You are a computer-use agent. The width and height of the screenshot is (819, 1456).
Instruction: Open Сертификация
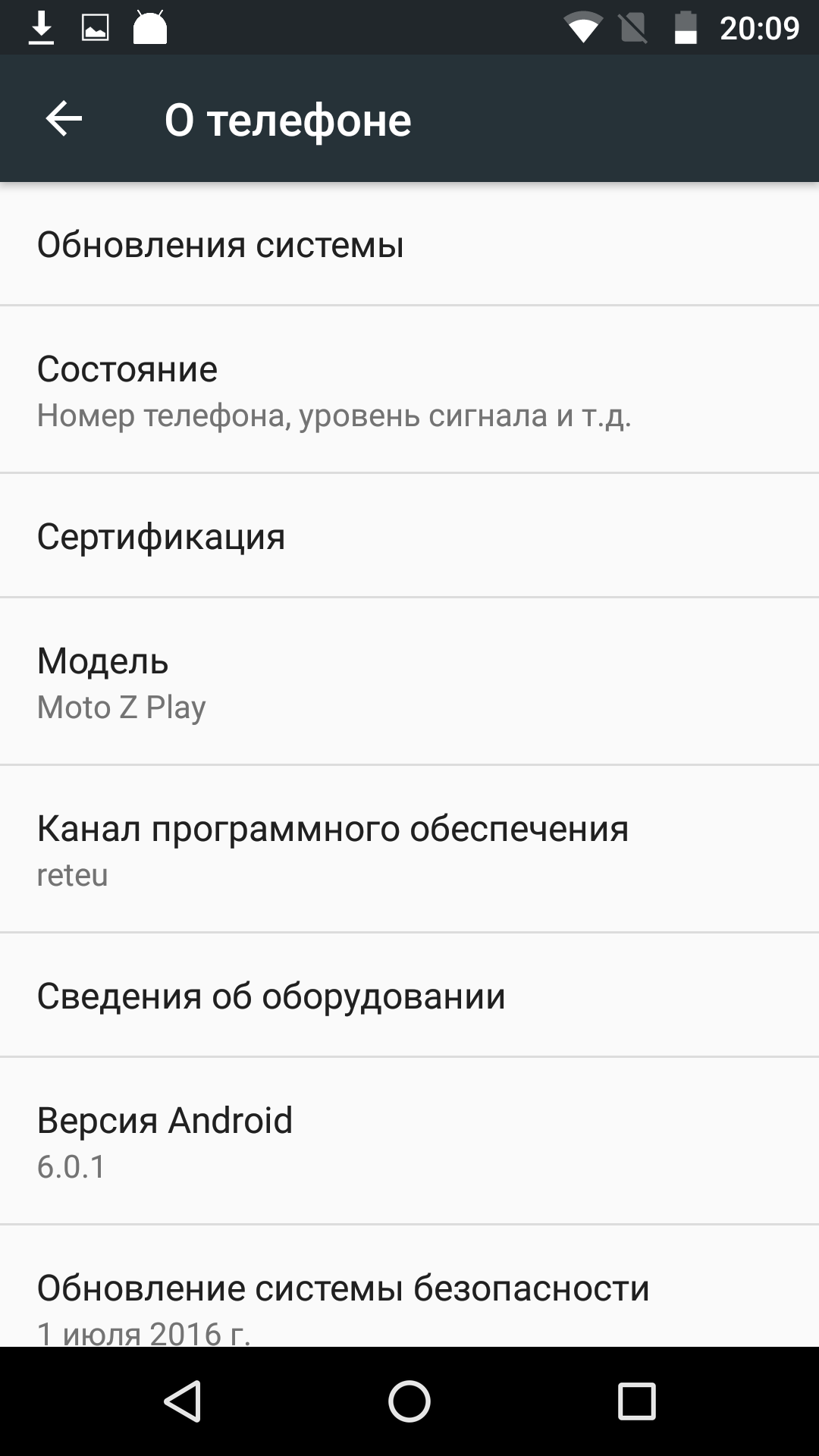[x=409, y=535]
